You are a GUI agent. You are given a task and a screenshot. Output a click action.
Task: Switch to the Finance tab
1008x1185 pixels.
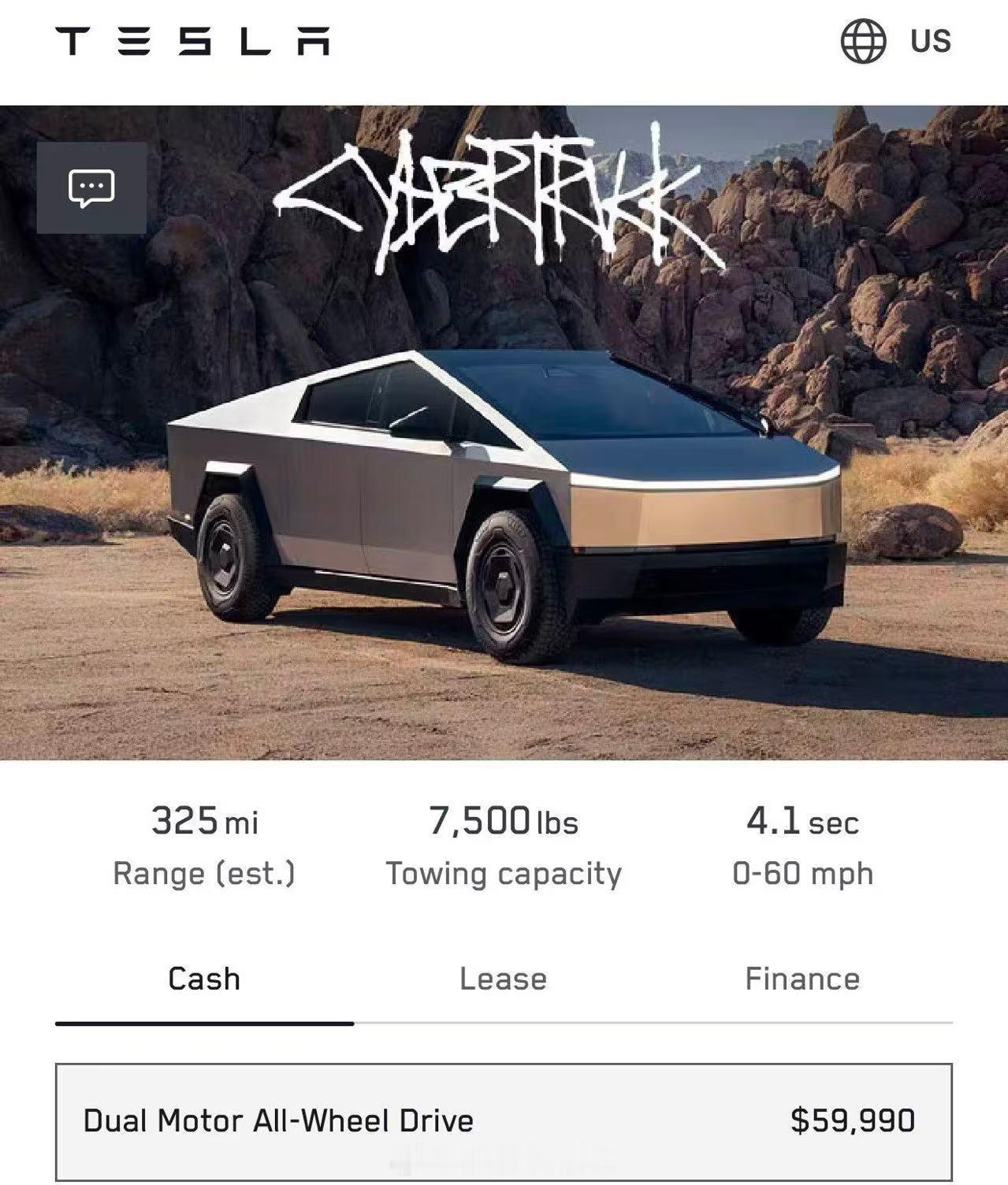(803, 979)
